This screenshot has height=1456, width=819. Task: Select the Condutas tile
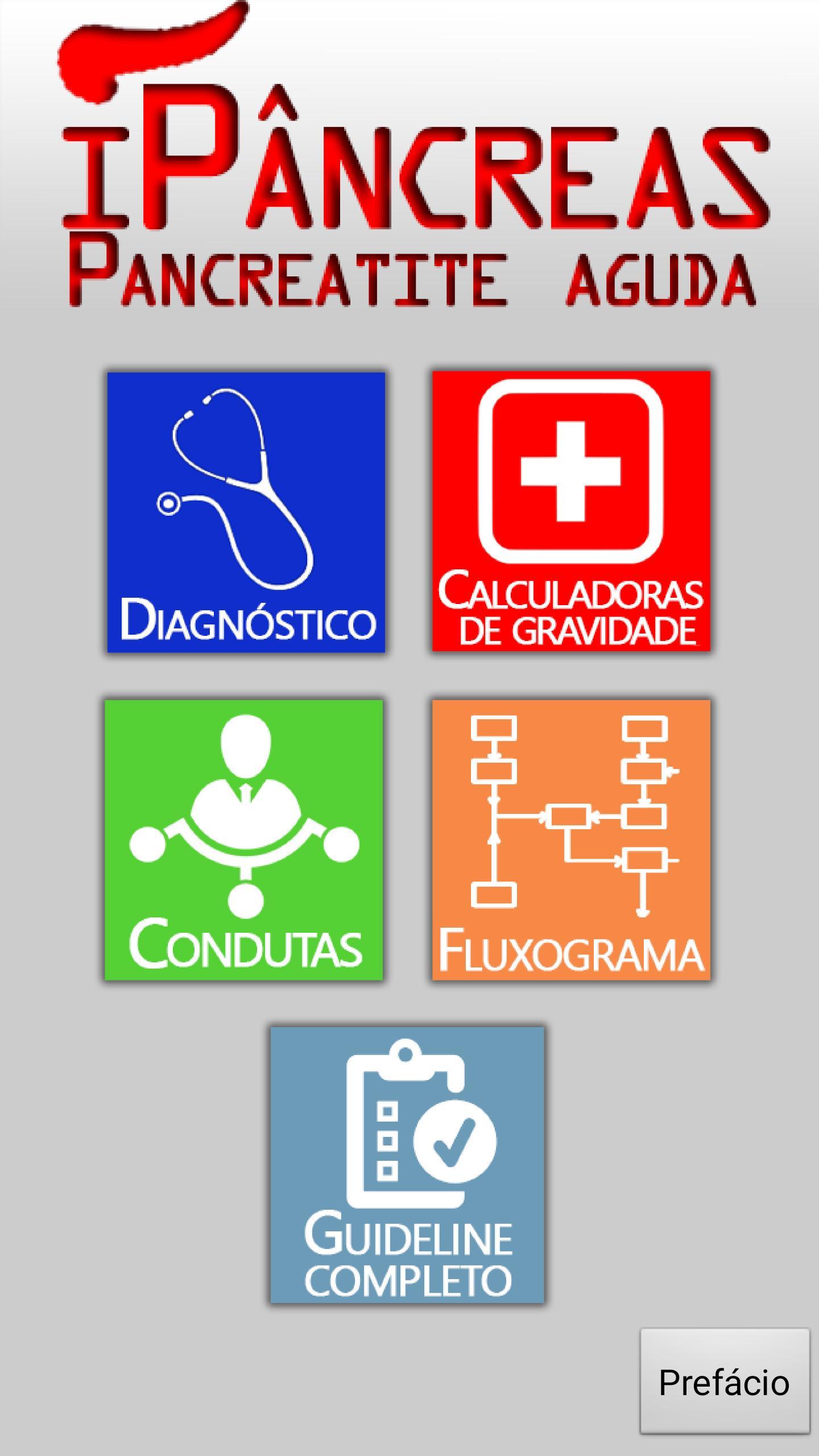point(244,839)
